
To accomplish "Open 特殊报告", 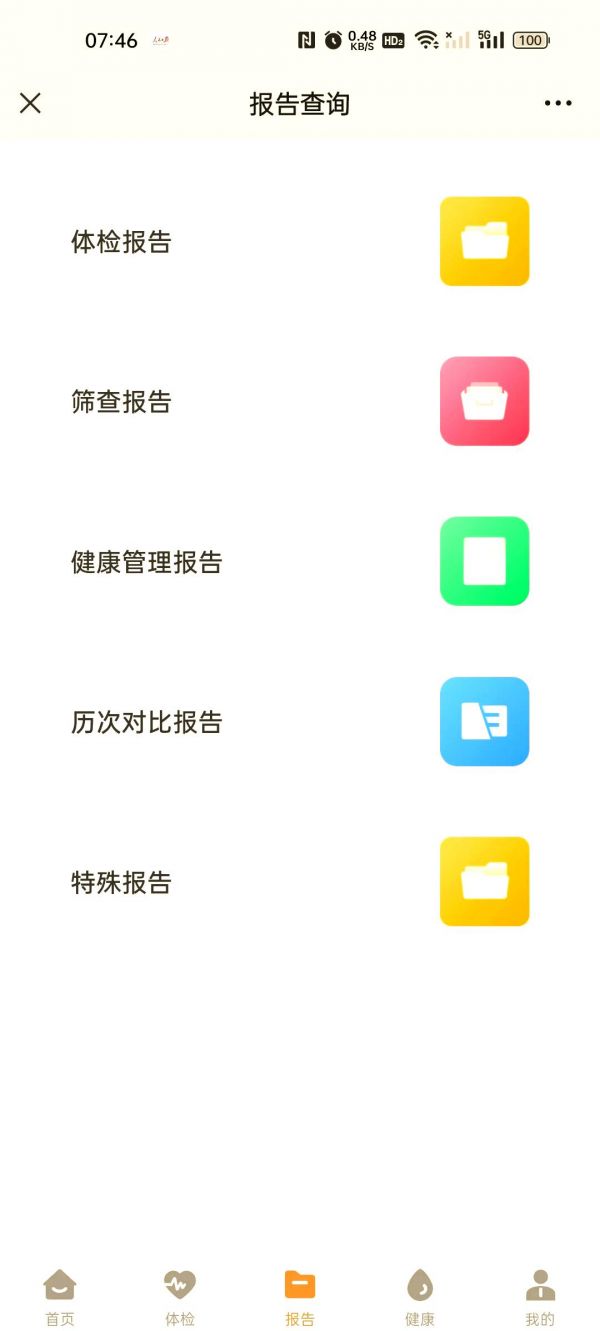I will (300, 881).
